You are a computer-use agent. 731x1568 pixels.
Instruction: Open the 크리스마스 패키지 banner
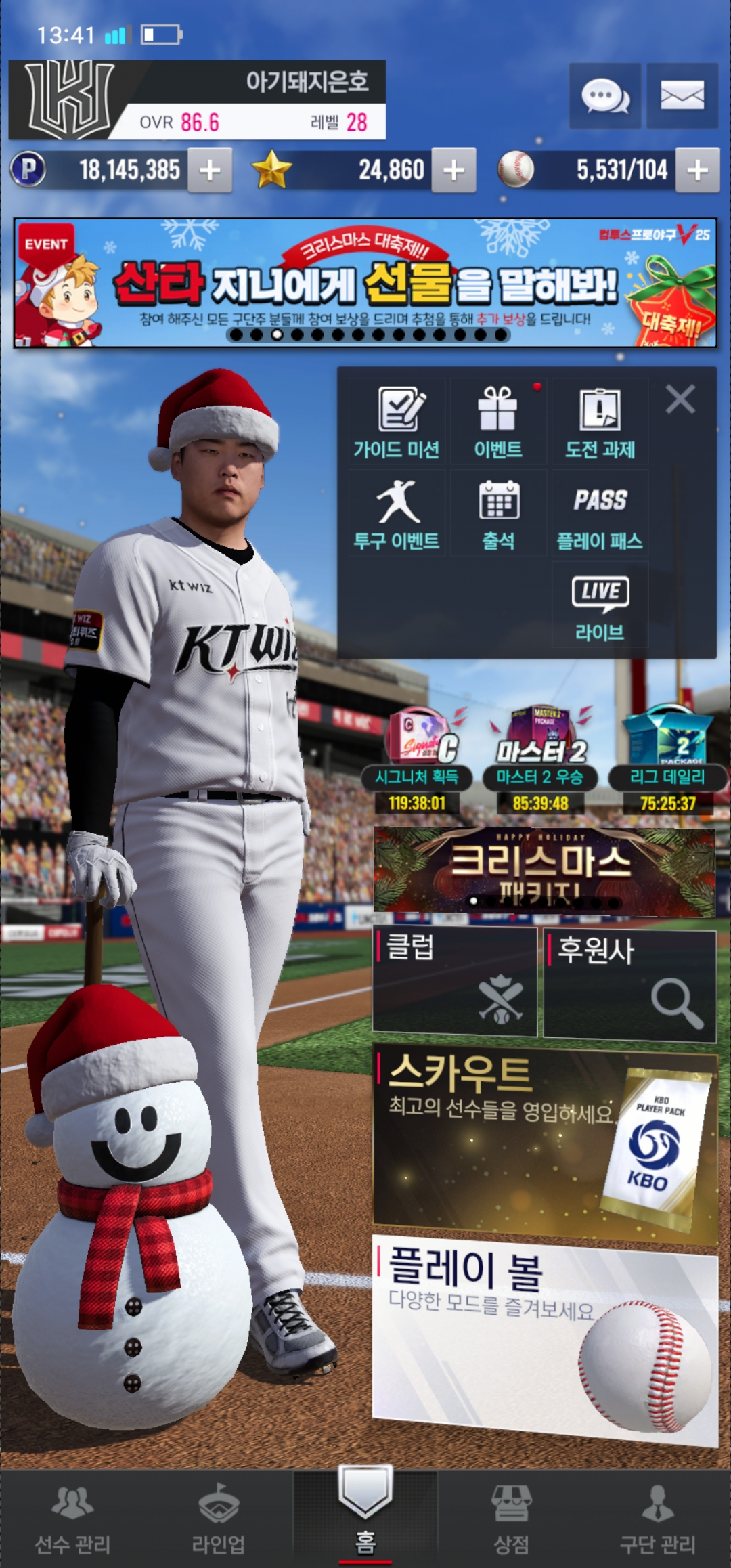click(544, 871)
